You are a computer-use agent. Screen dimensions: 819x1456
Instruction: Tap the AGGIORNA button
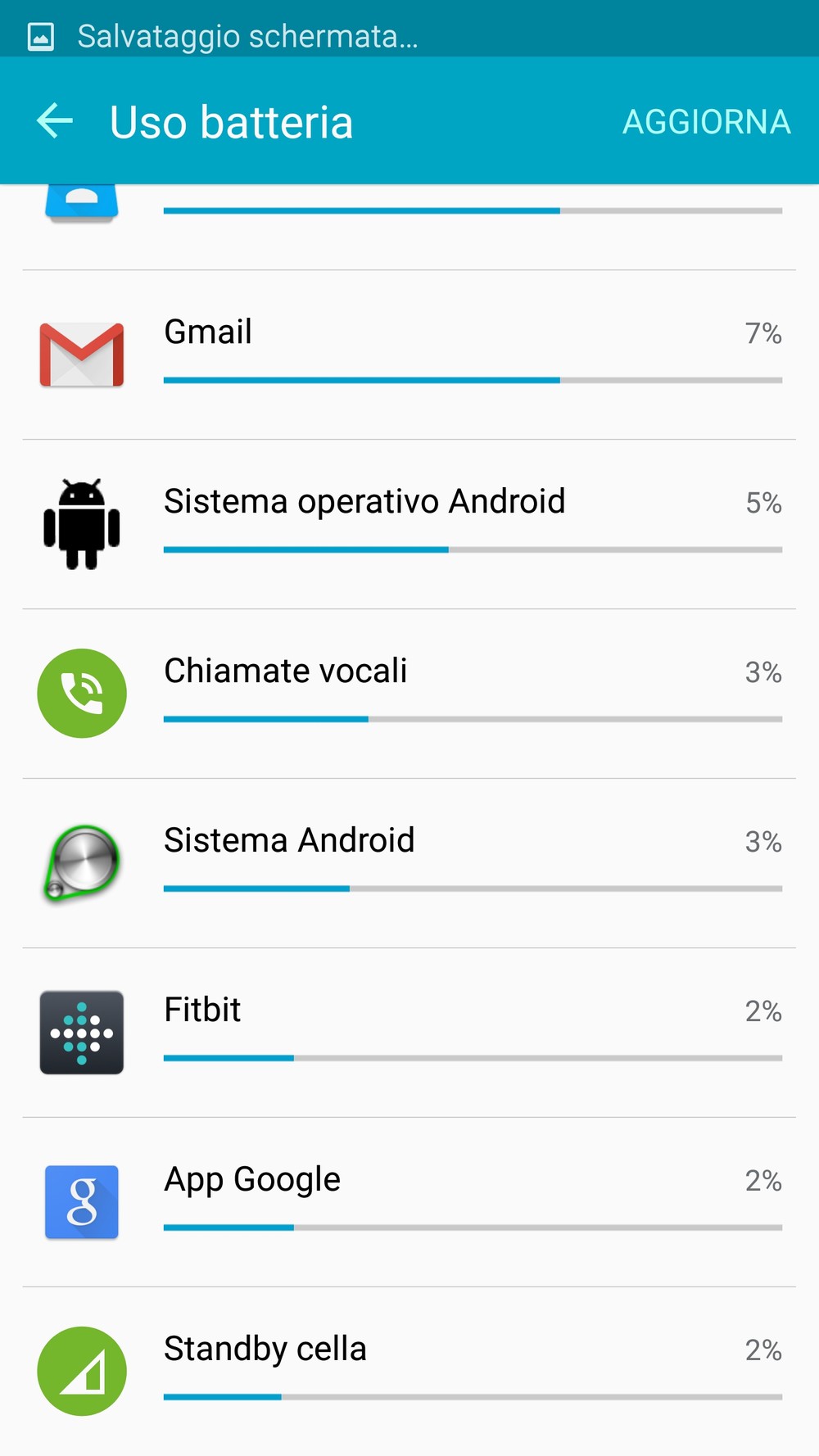706,122
